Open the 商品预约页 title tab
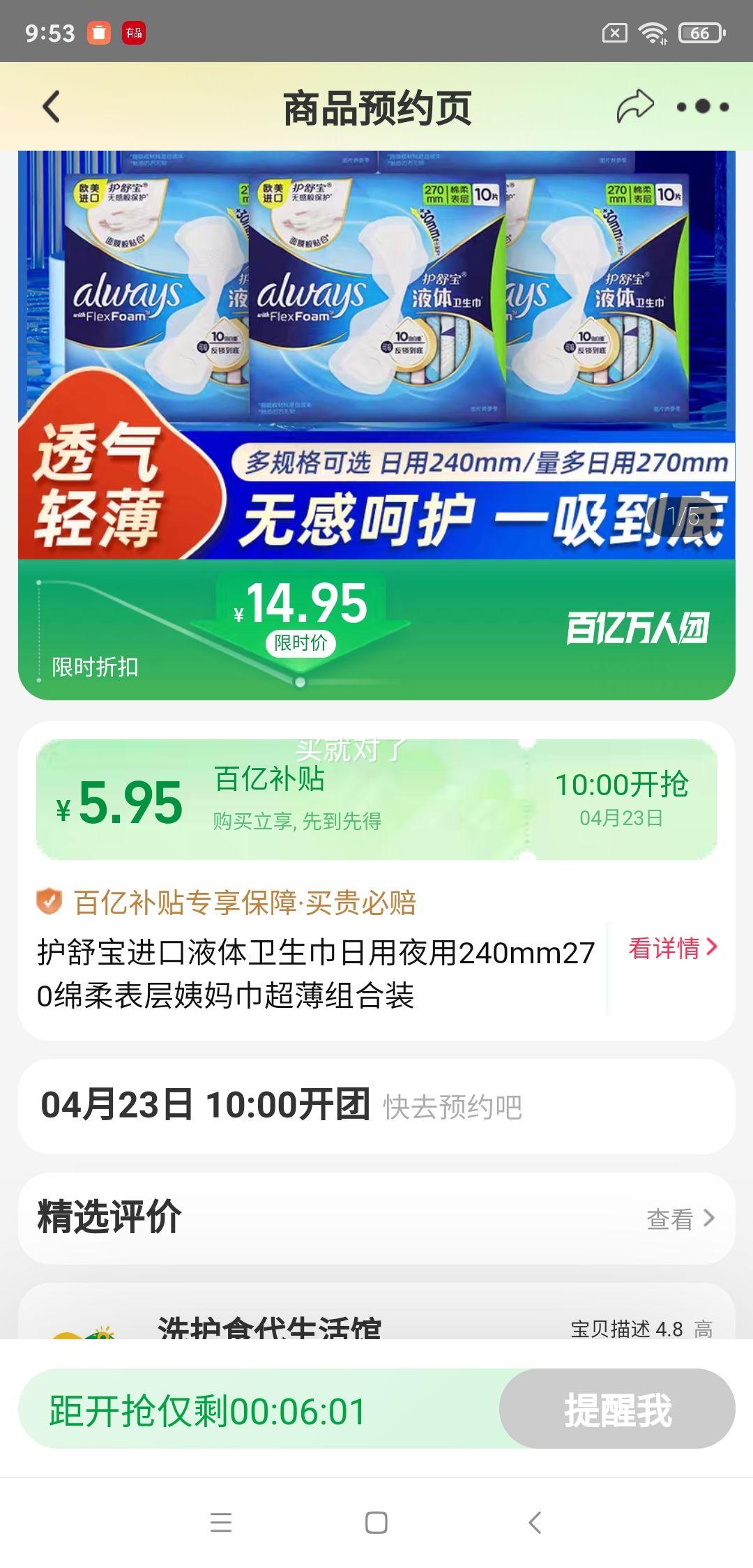Viewport: 753px width, 1568px height. pyautogui.click(x=376, y=105)
